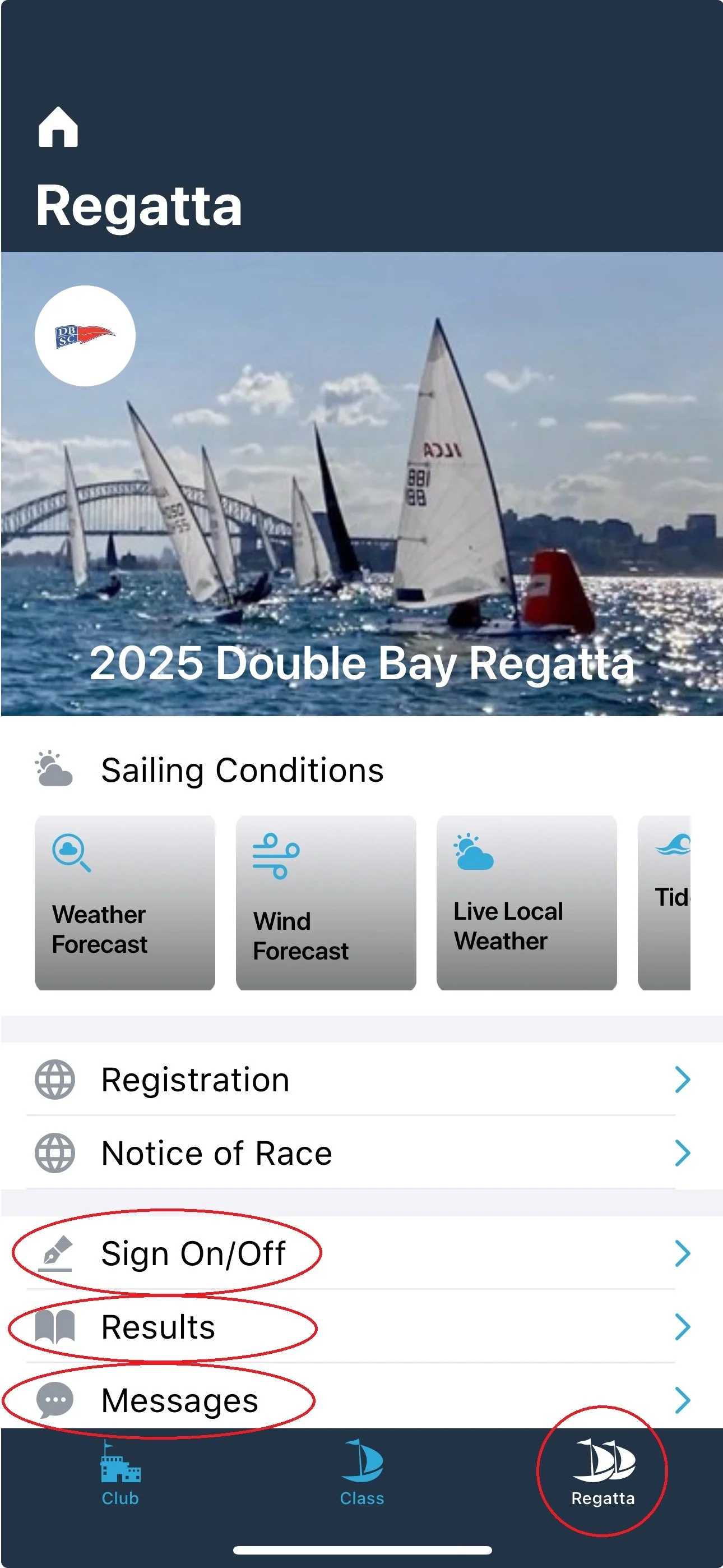View Live Local Weather
This screenshot has width=723, height=1568.
click(526, 902)
